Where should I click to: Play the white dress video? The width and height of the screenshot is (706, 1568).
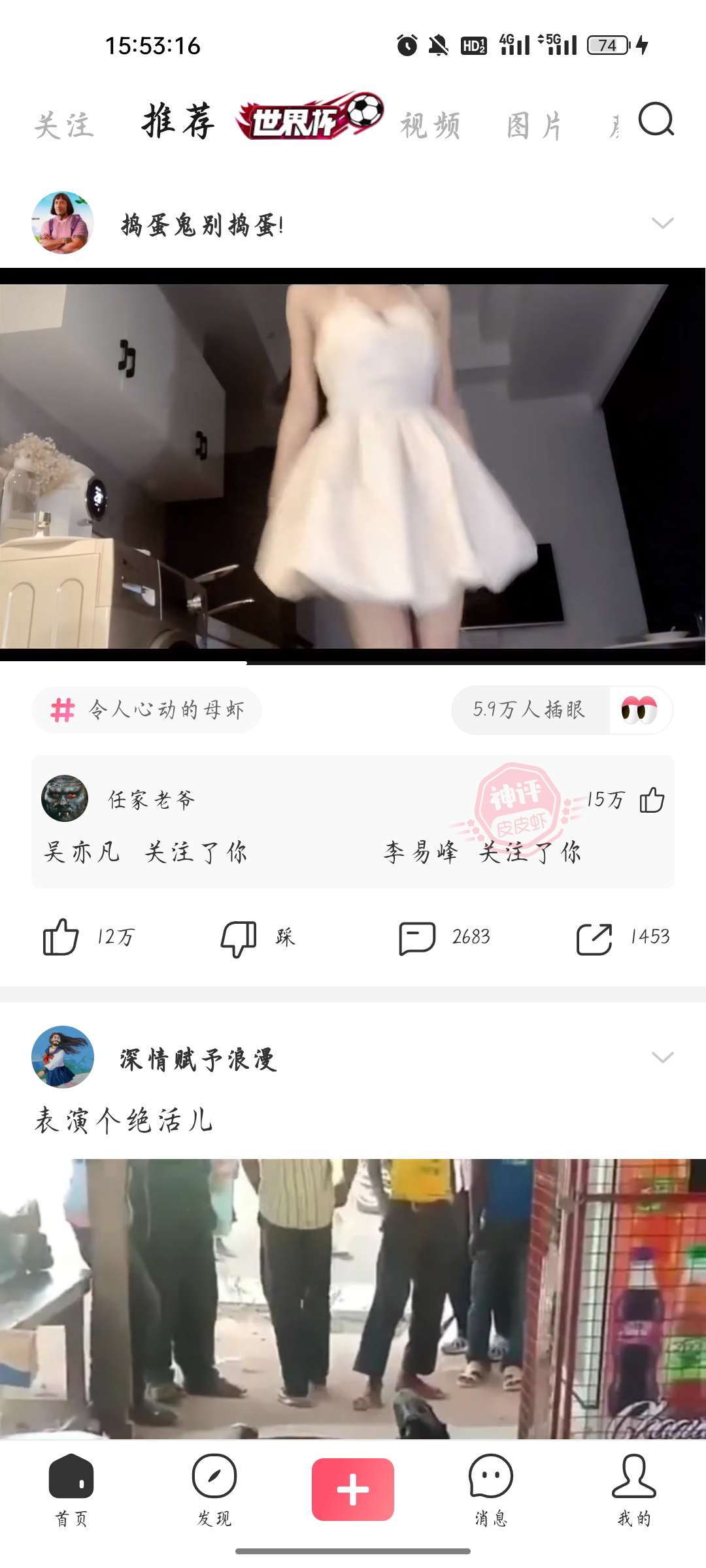[x=353, y=465]
